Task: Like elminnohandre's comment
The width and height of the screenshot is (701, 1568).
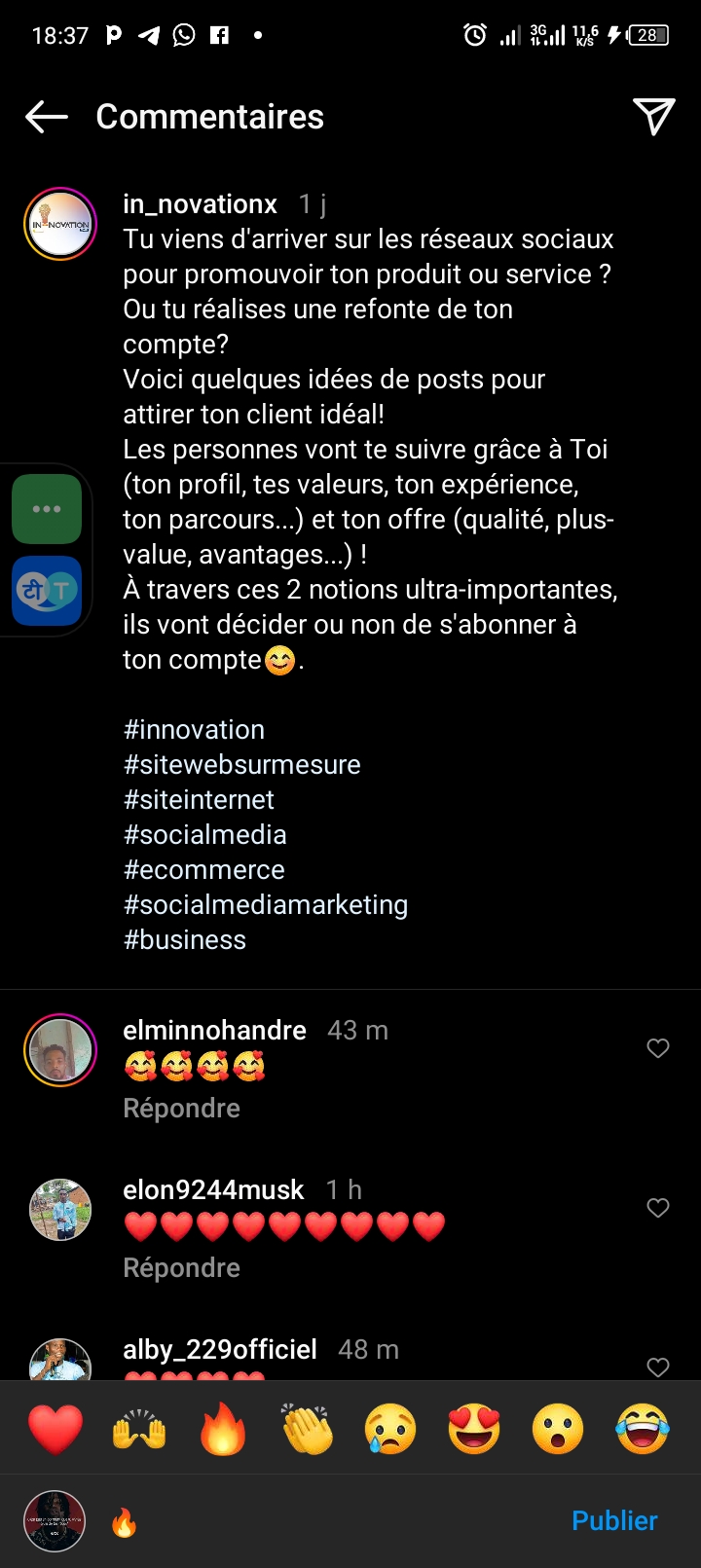Action: point(658,1047)
